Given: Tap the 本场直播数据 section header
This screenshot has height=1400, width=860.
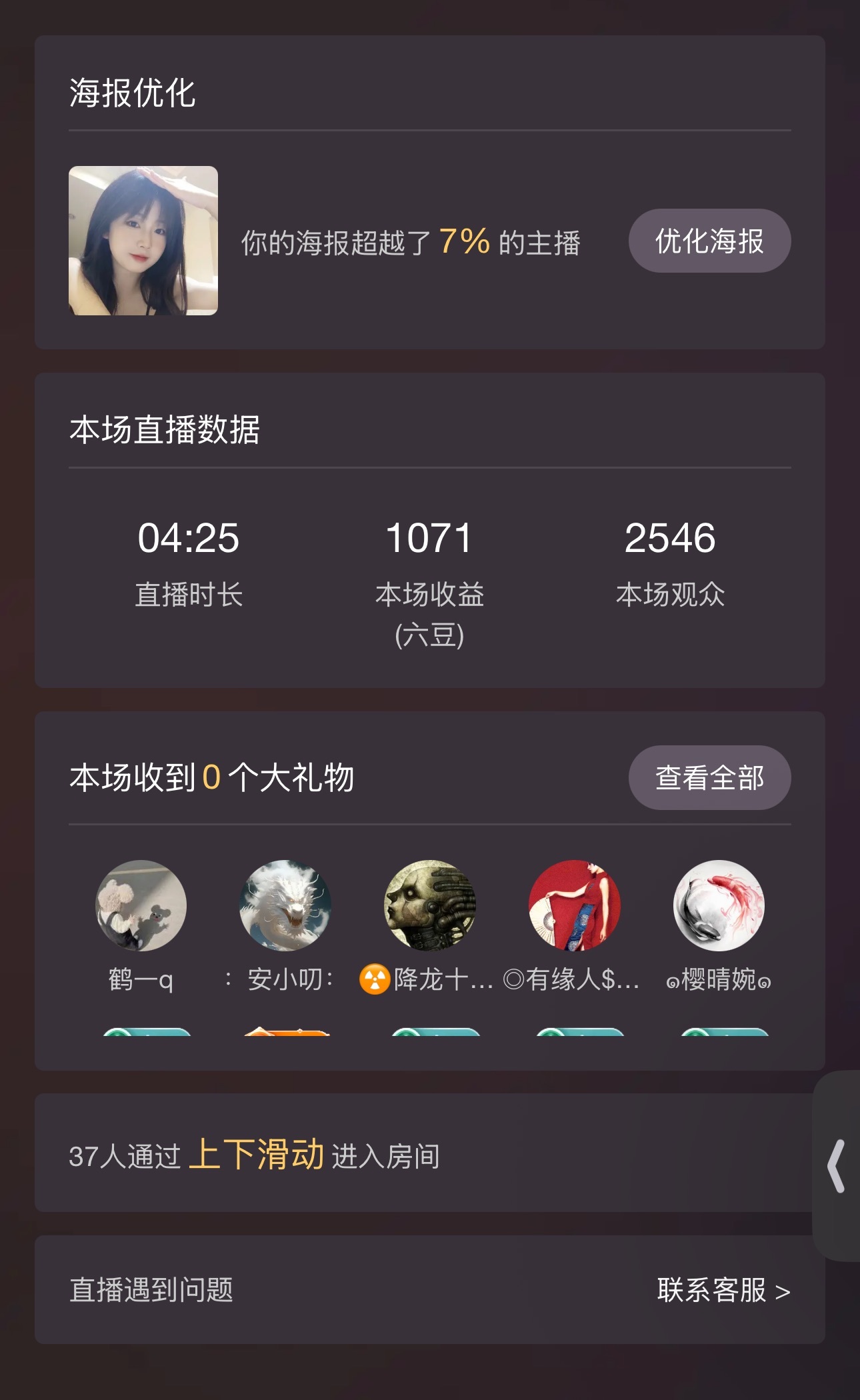Looking at the screenshot, I should [x=166, y=431].
